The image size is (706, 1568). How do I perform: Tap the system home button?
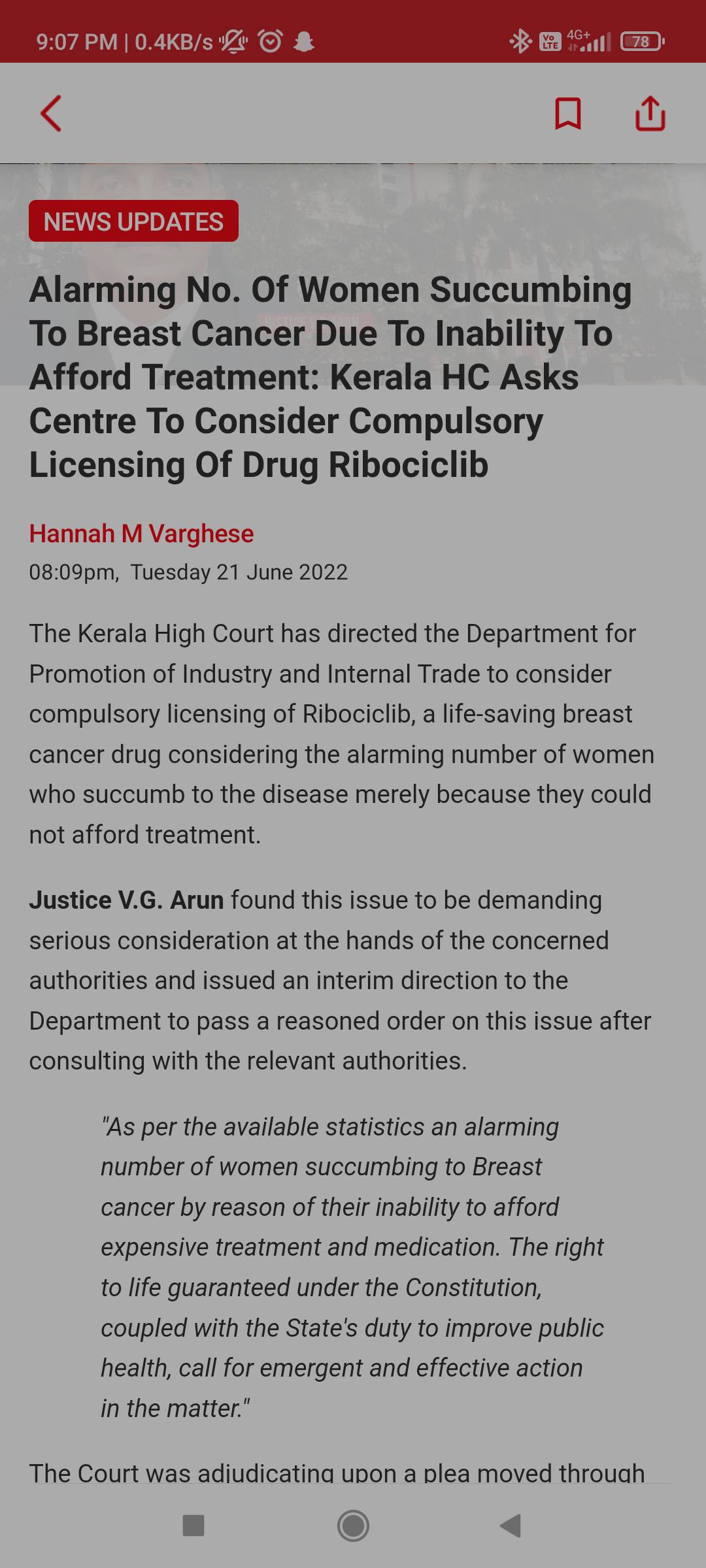pyautogui.click(x=353, y=1526)
